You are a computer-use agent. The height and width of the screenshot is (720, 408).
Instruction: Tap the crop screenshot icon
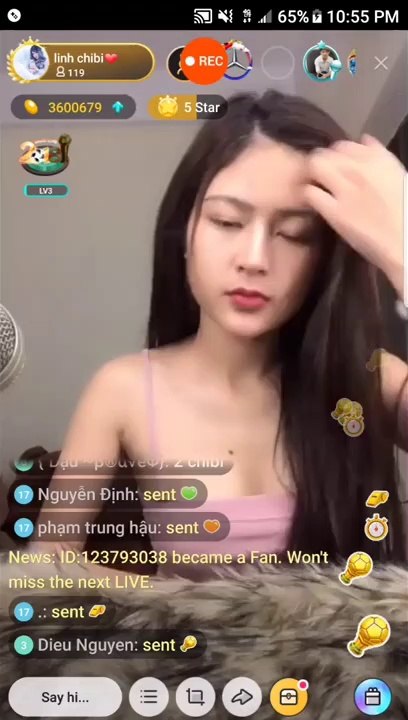click(196, 698)
